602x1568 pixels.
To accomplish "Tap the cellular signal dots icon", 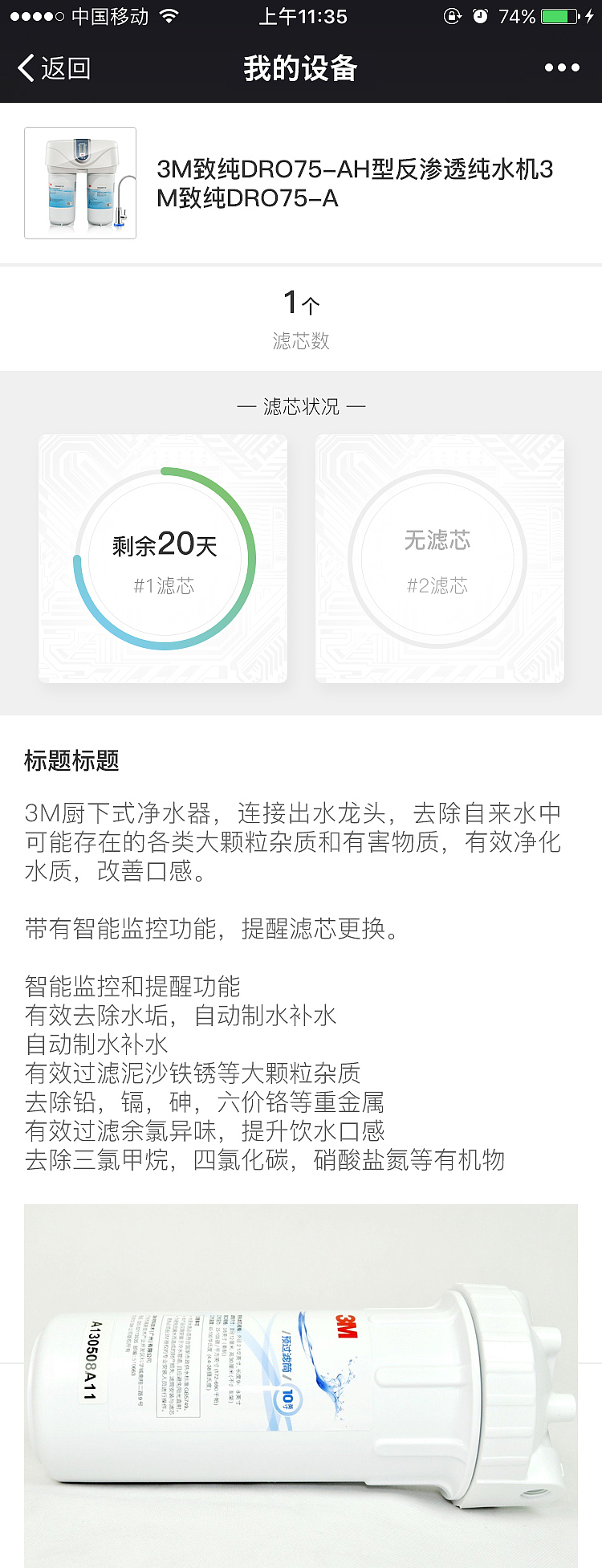I will (x=32, y=14).
